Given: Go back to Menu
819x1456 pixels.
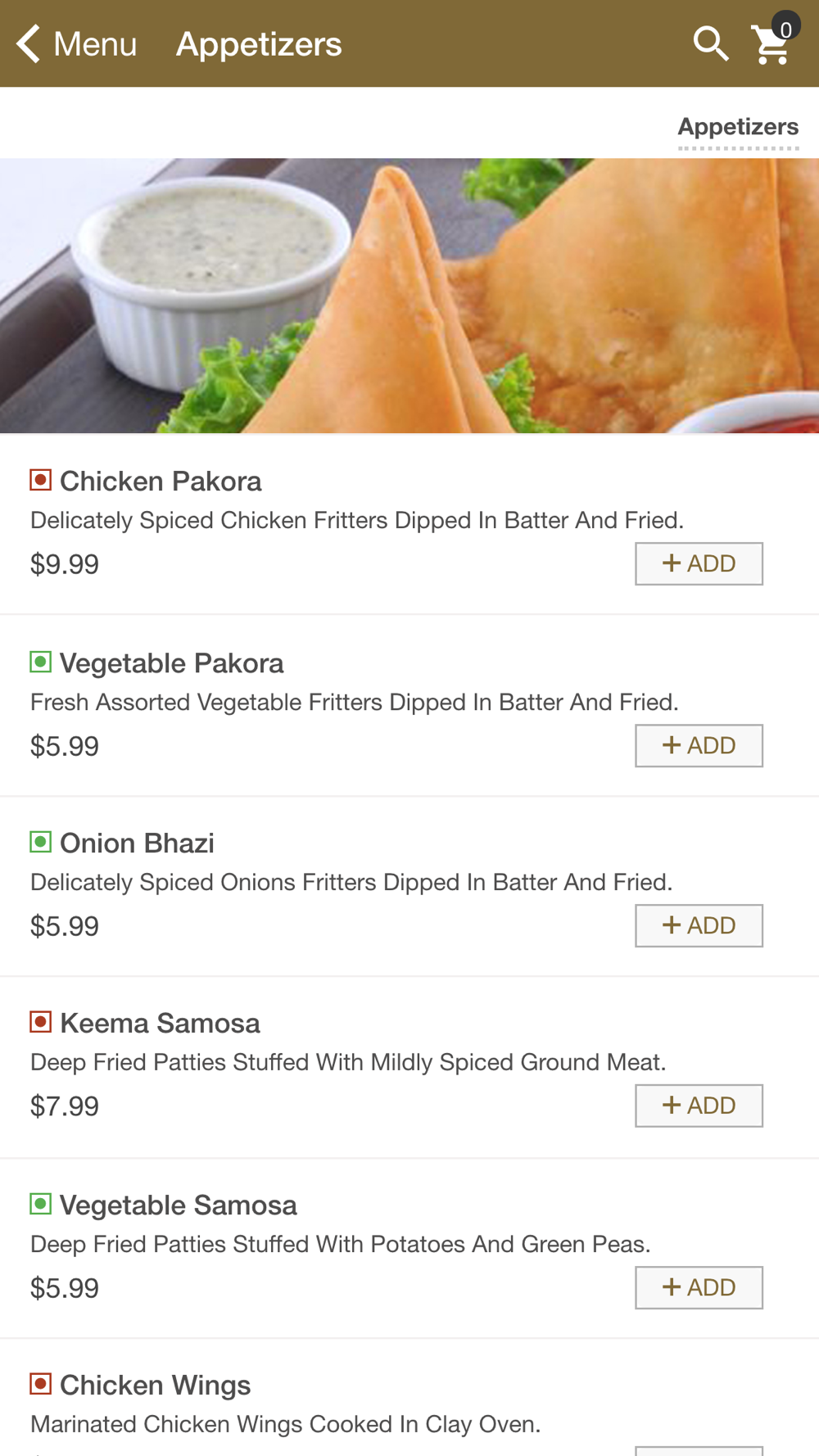Looking at the screenshot, I should pyautogui.click(x=77, y=43).
